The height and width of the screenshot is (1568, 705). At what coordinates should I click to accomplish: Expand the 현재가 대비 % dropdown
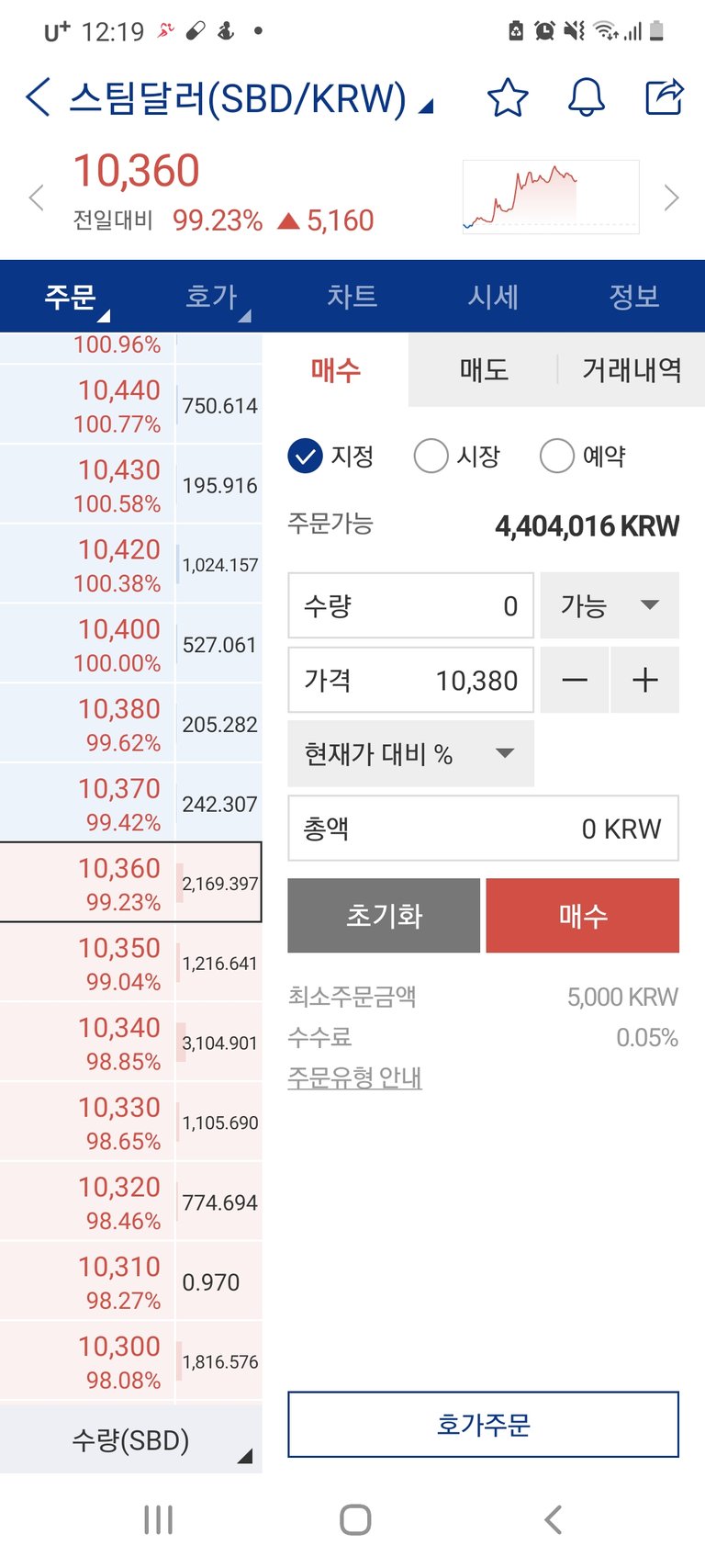point(410,754)
